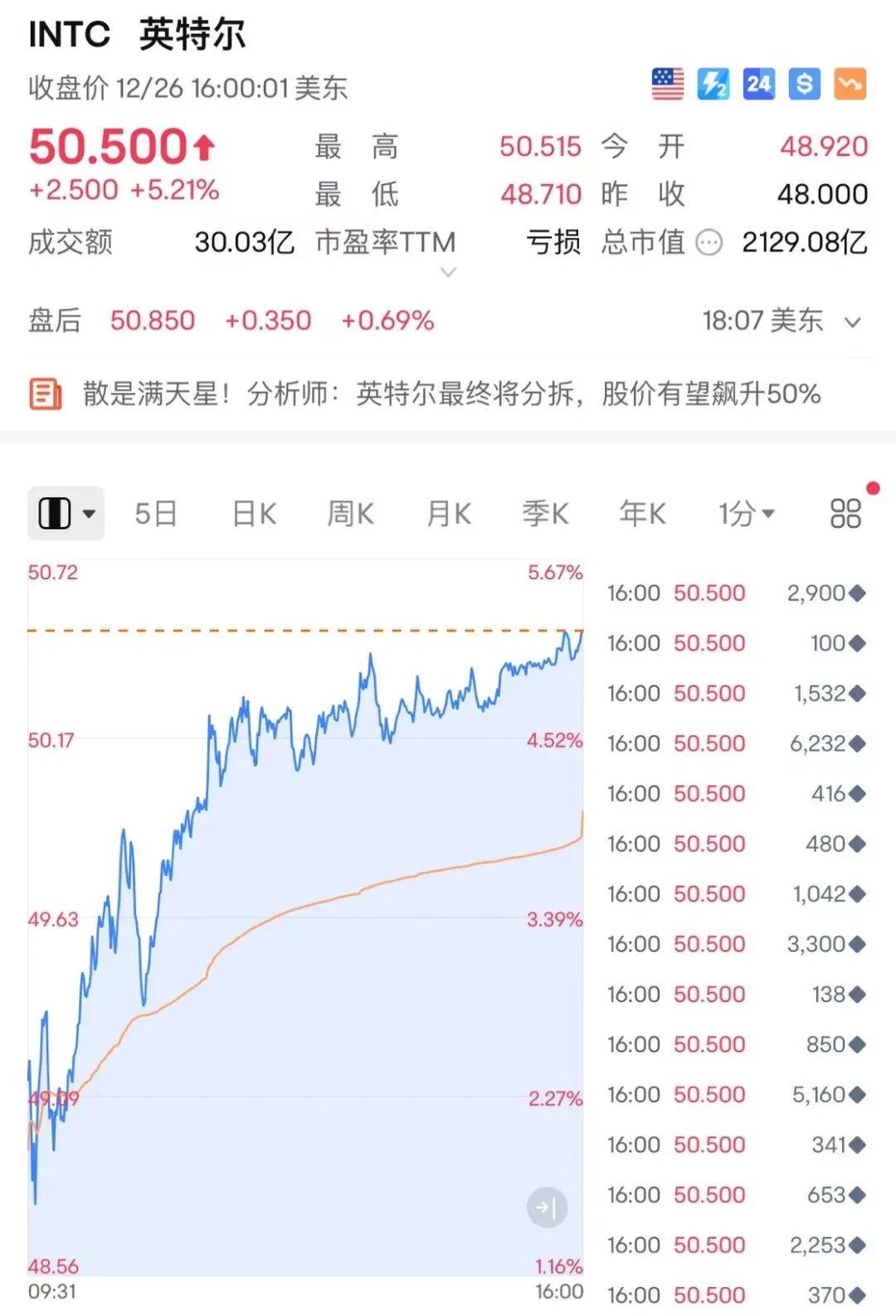
Task: Open the 月K chart view
Action: point(449,514)
